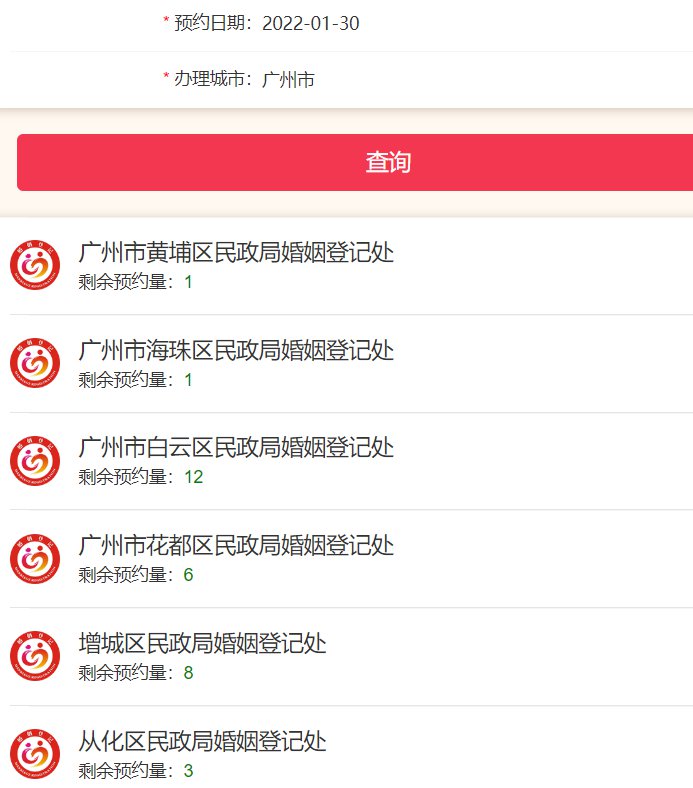Change the 预约日期 field

(x=310, y=24)
